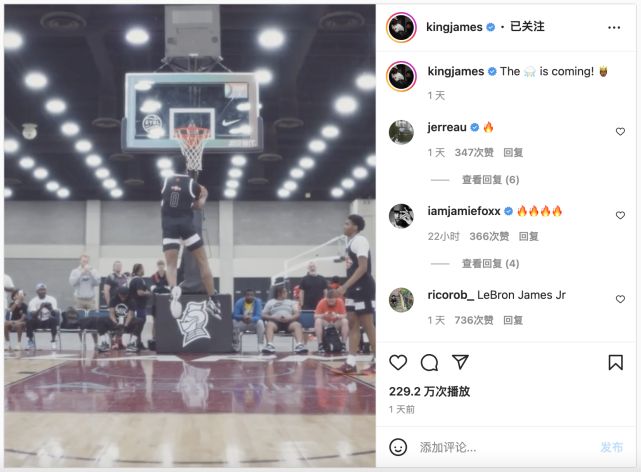Expand 查看回复 (4) under iamjamiefoxx's comment
Screen dimensions: 641x472
490,264
